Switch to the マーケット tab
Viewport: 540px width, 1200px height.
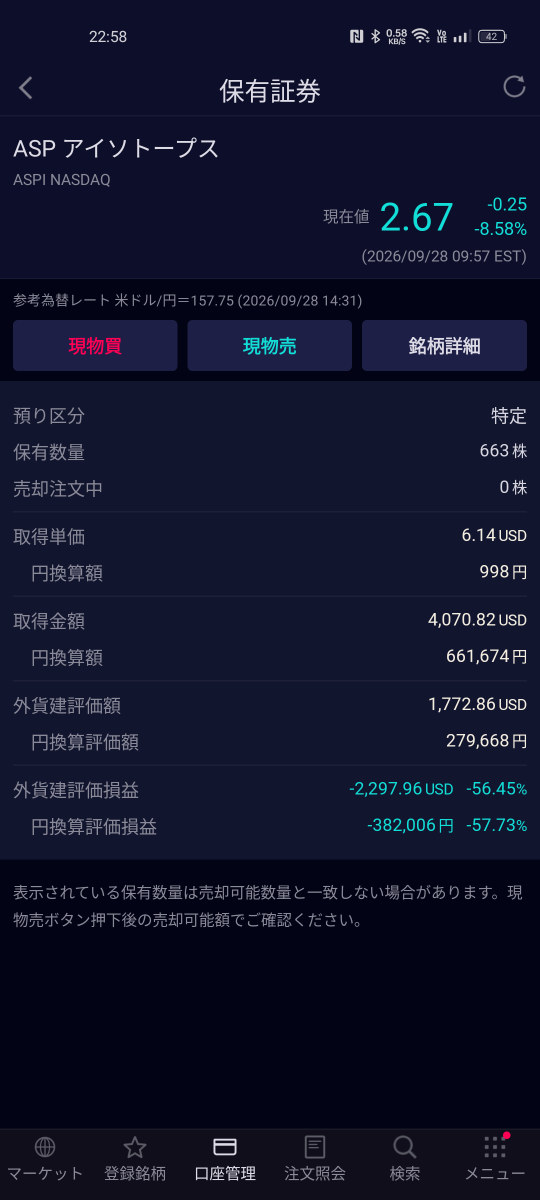click(x=45, y=1160)
